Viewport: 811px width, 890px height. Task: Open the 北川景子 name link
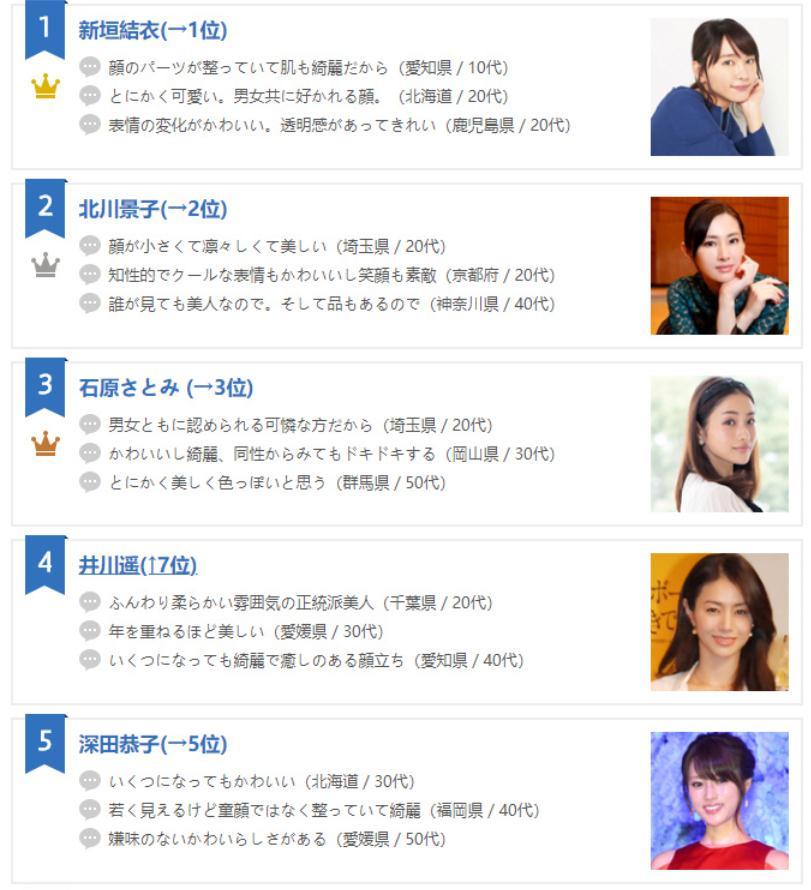152,209
